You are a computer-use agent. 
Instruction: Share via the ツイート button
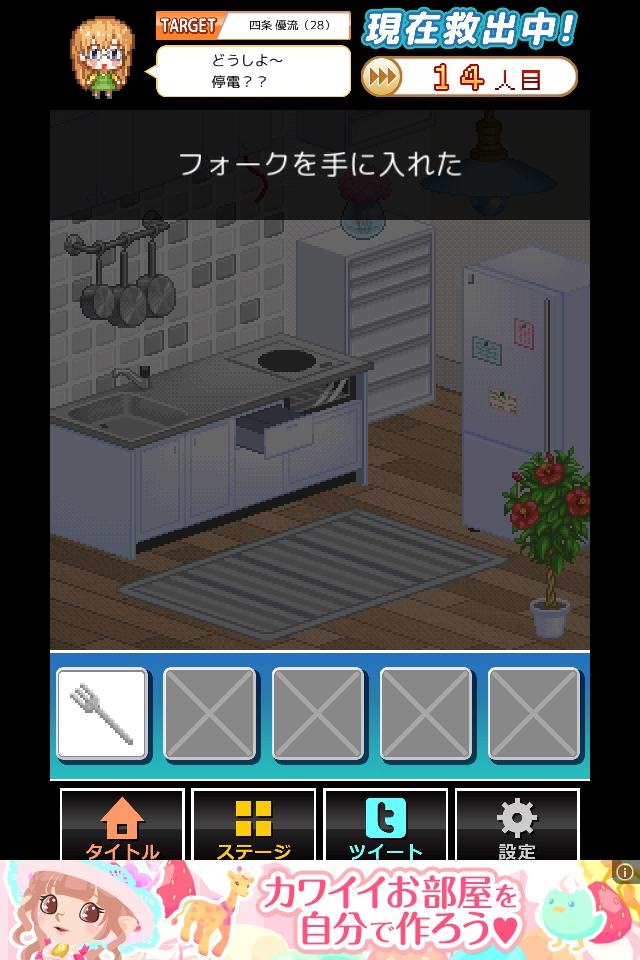point(385,826)
